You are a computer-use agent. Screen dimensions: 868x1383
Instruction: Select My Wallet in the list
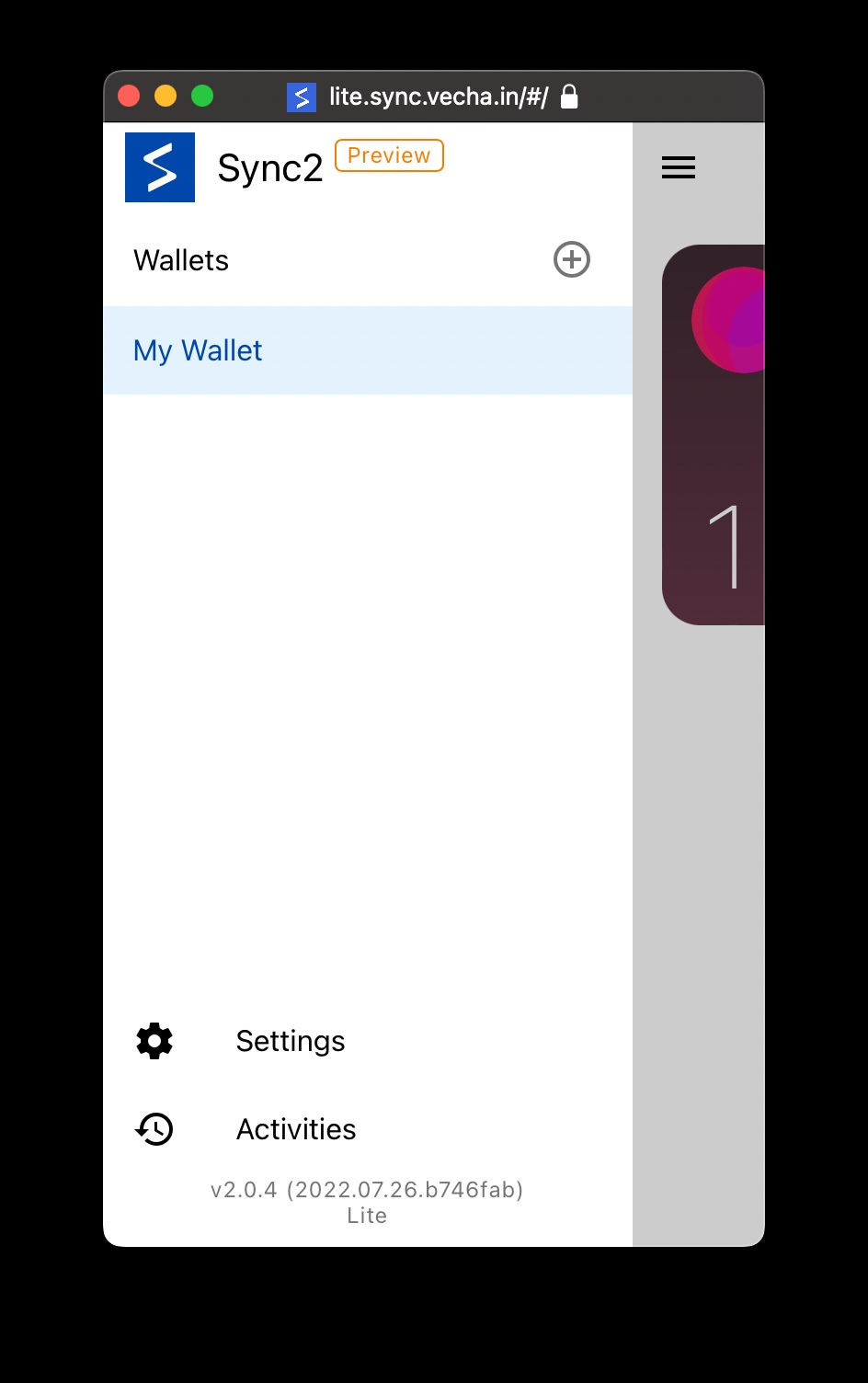pos(199,350)
